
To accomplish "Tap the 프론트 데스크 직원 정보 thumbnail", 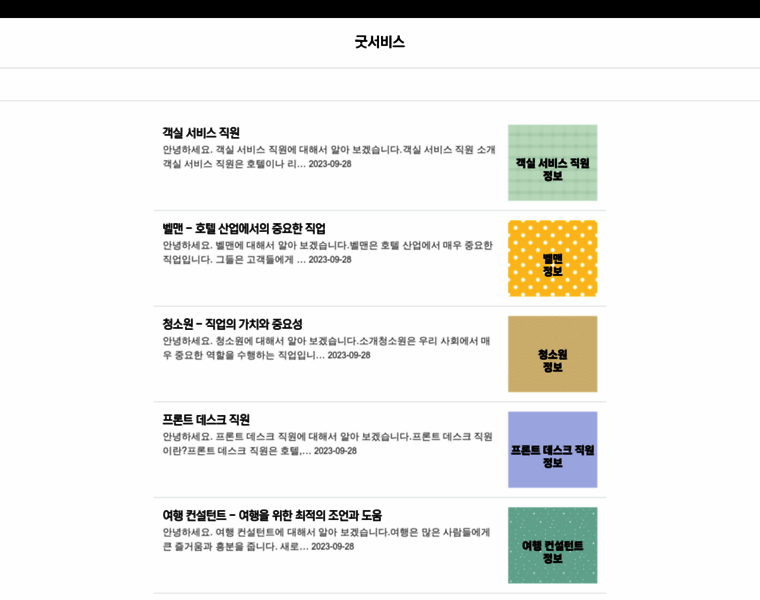I will point(552,450).
